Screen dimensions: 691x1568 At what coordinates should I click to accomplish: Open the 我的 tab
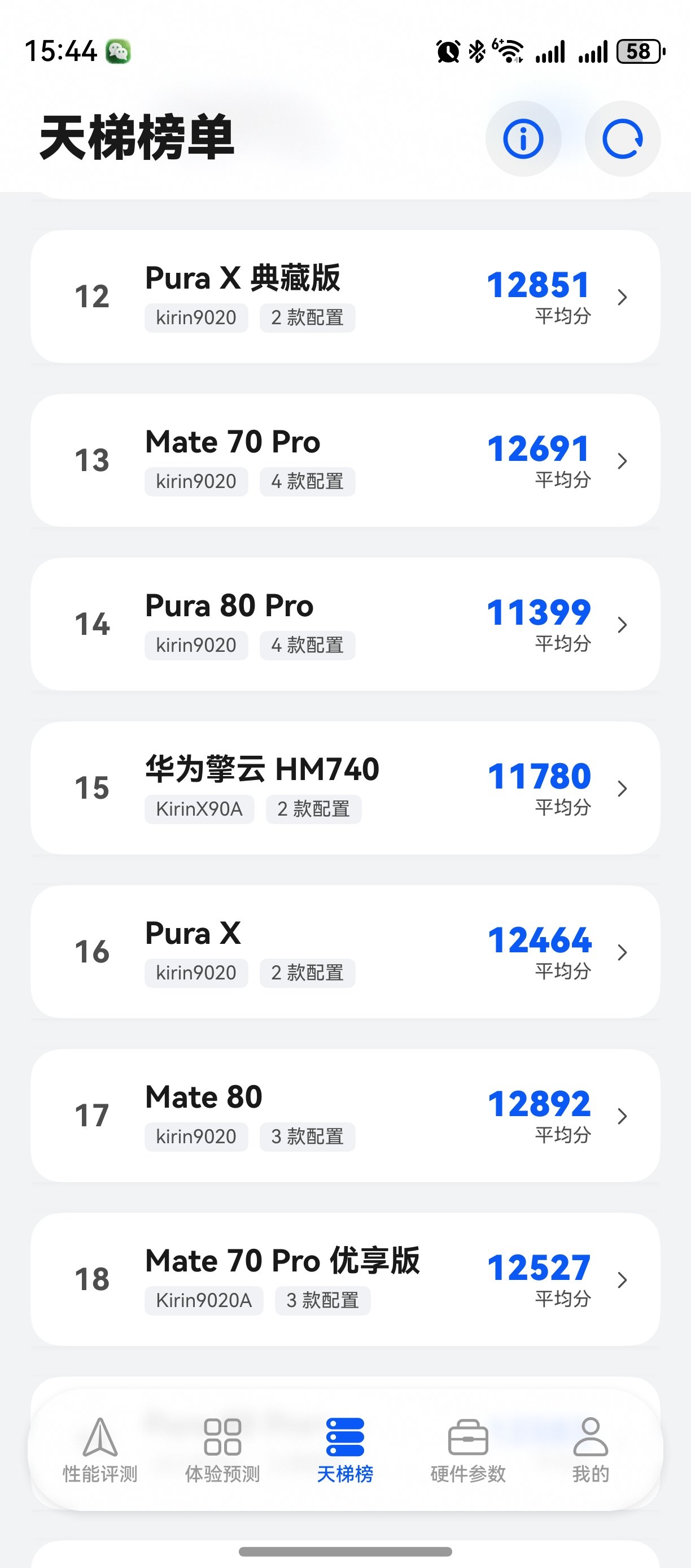point(590,1450)
